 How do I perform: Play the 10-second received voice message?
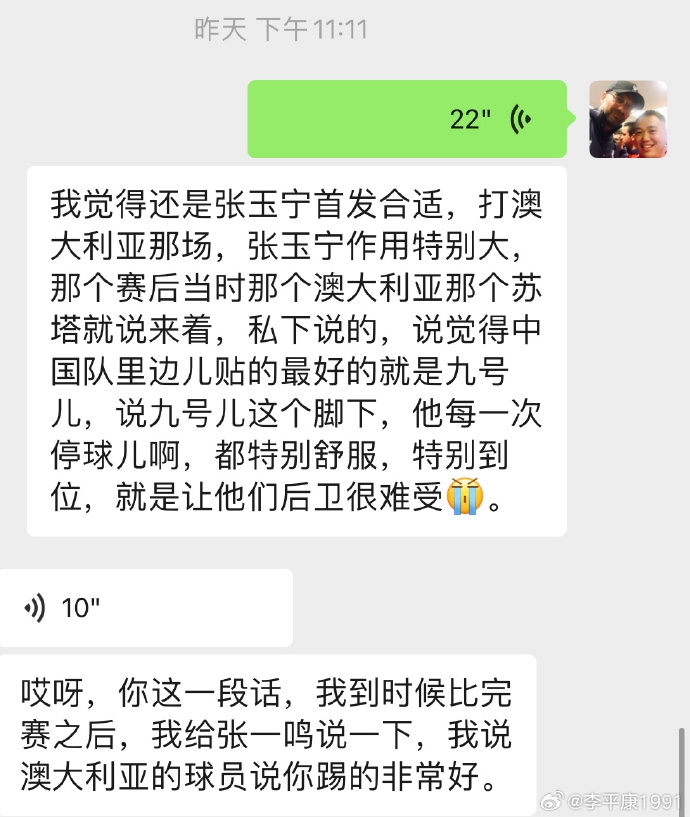(146, 607)
